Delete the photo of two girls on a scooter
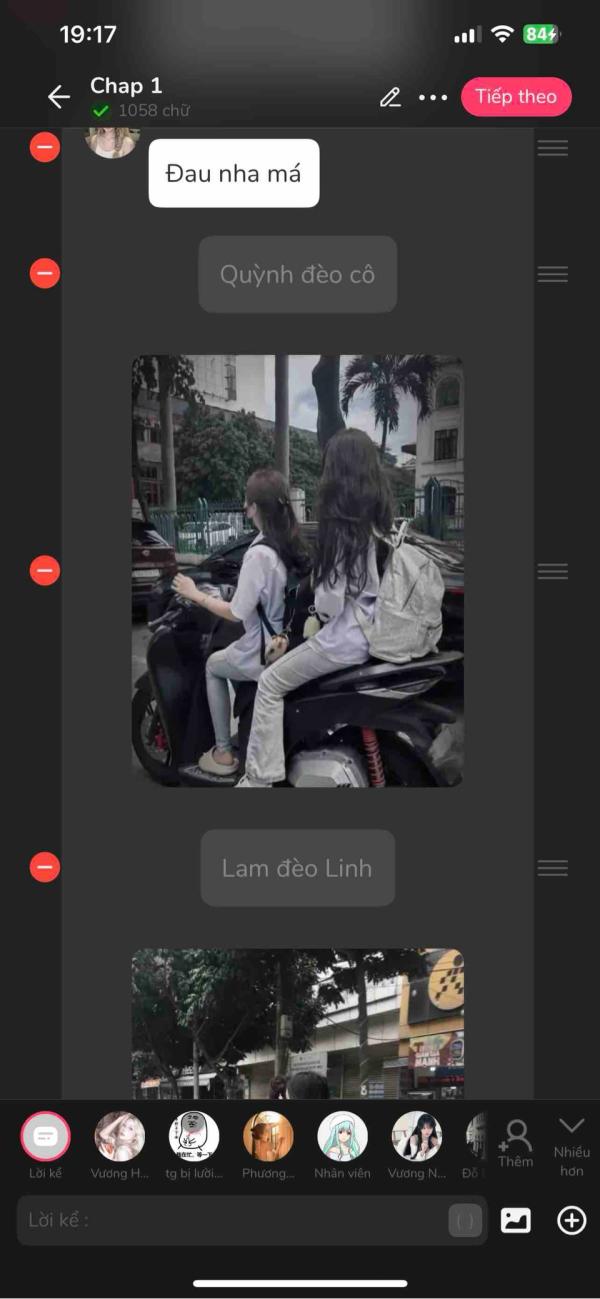600x1299 pixels. pyautogui.click(x=44, y=570)
